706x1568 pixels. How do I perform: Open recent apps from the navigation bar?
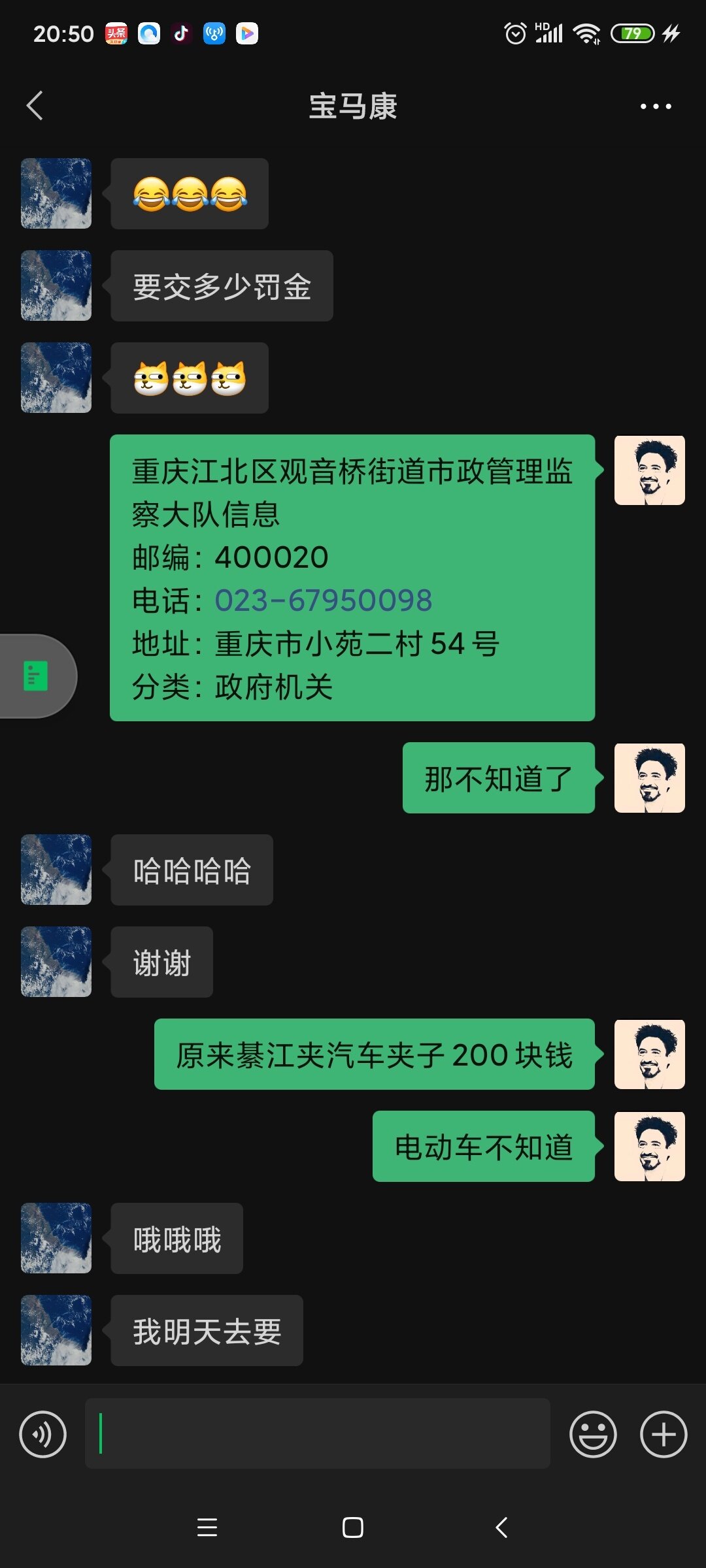[207, 1527]
